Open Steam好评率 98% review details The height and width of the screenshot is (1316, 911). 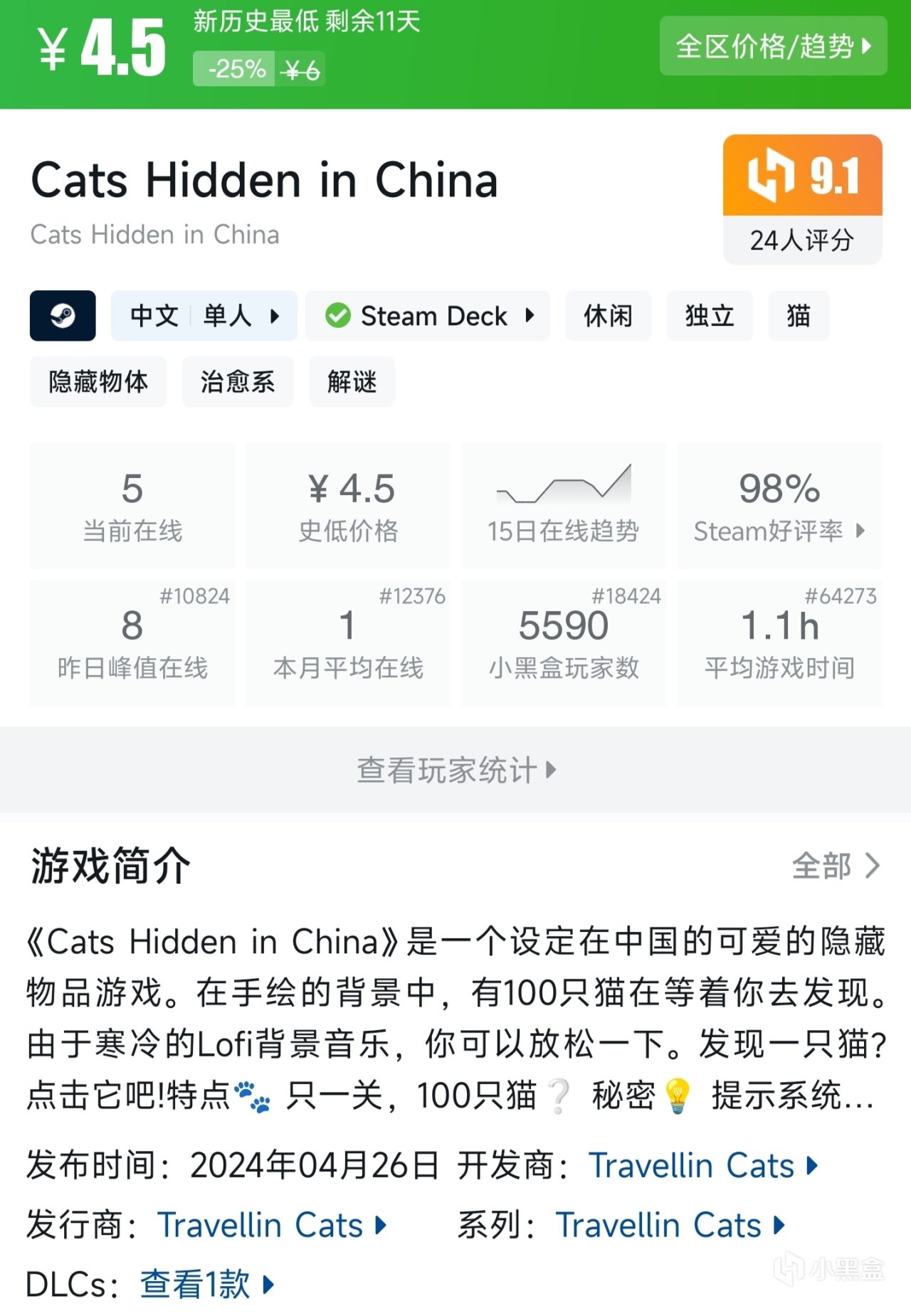[779, 506]
